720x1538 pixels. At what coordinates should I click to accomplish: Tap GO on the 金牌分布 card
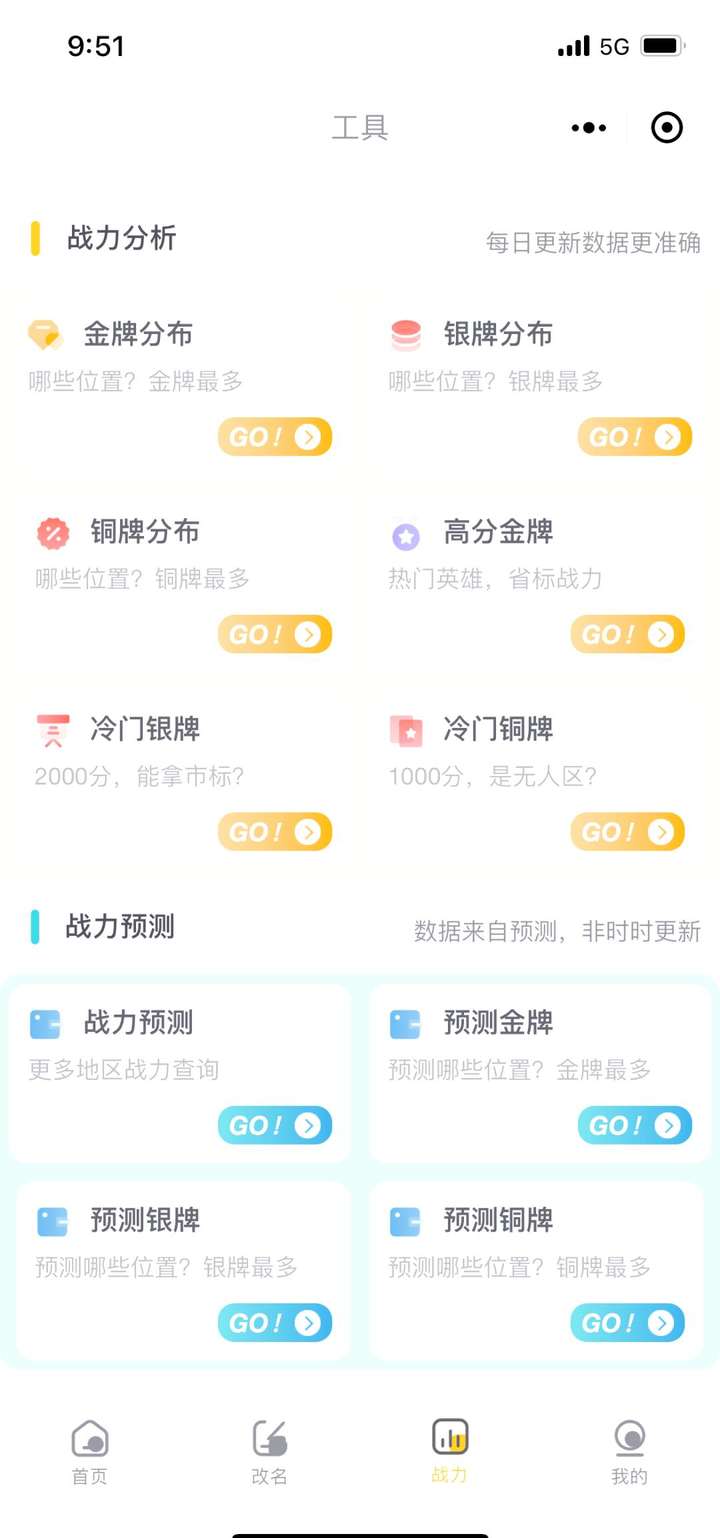tap(275, 437)
